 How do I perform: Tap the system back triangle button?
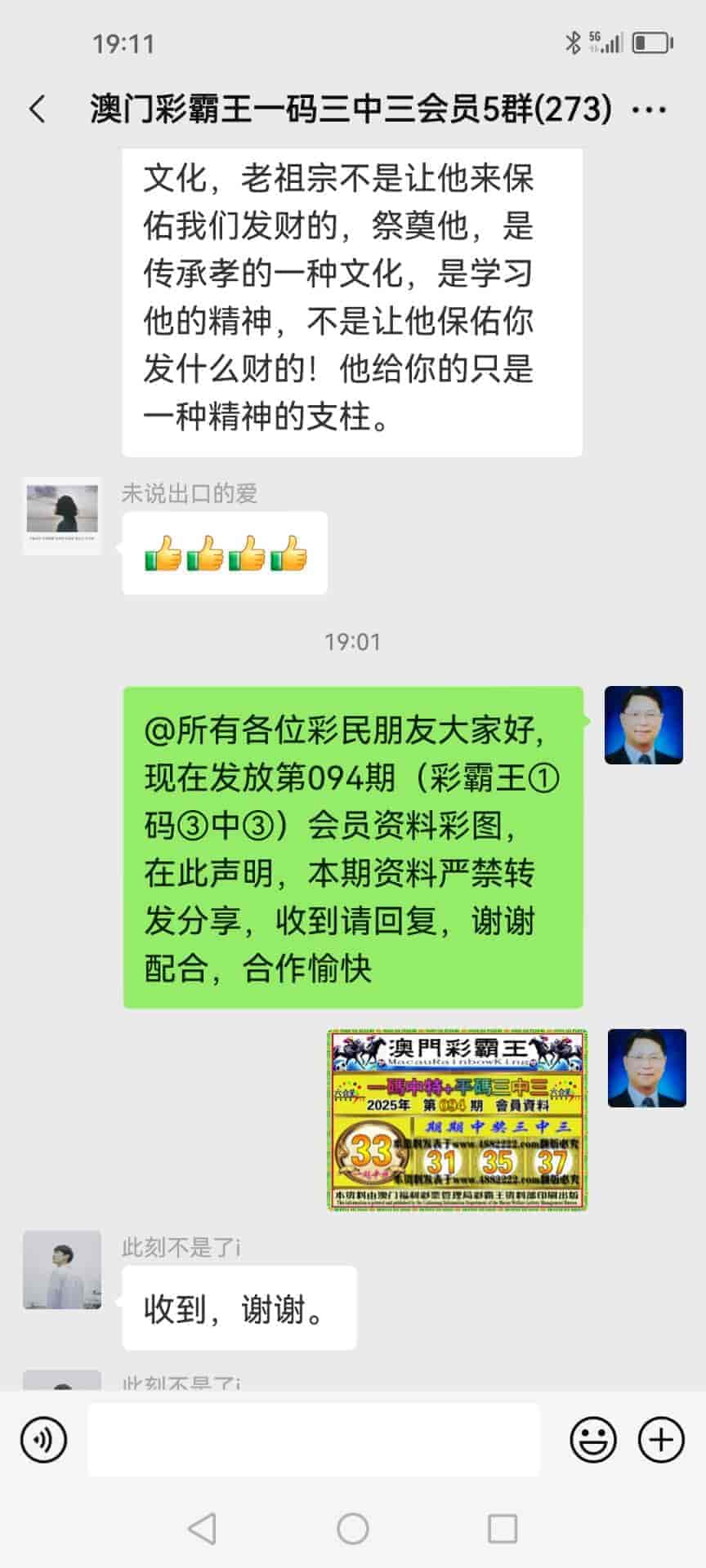(x=203, y=1528)
